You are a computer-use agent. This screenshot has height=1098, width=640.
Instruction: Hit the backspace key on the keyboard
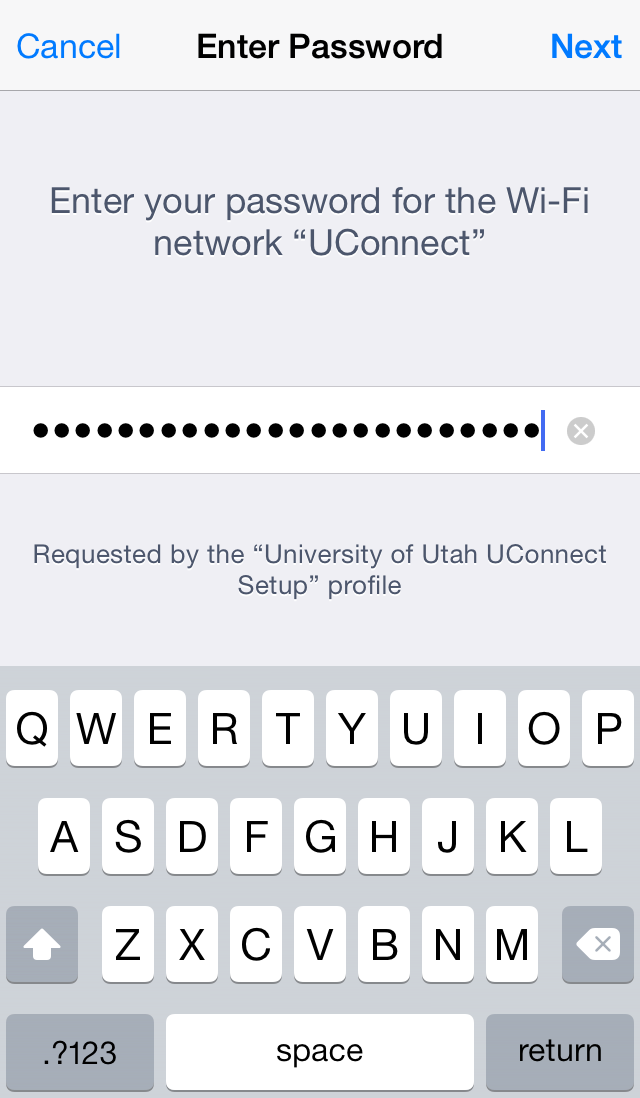click(598, 945)
